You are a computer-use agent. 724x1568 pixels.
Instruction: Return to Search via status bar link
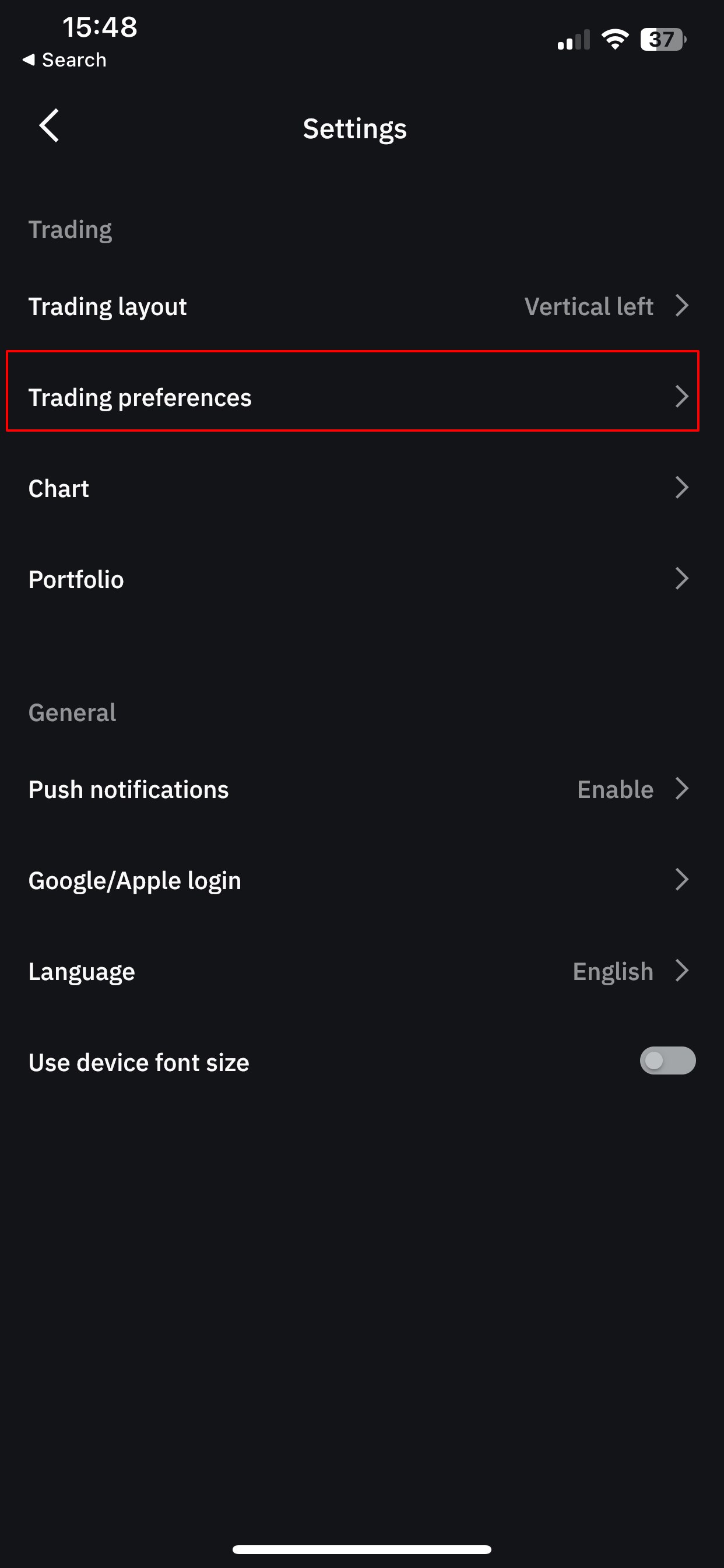point(65,60)
